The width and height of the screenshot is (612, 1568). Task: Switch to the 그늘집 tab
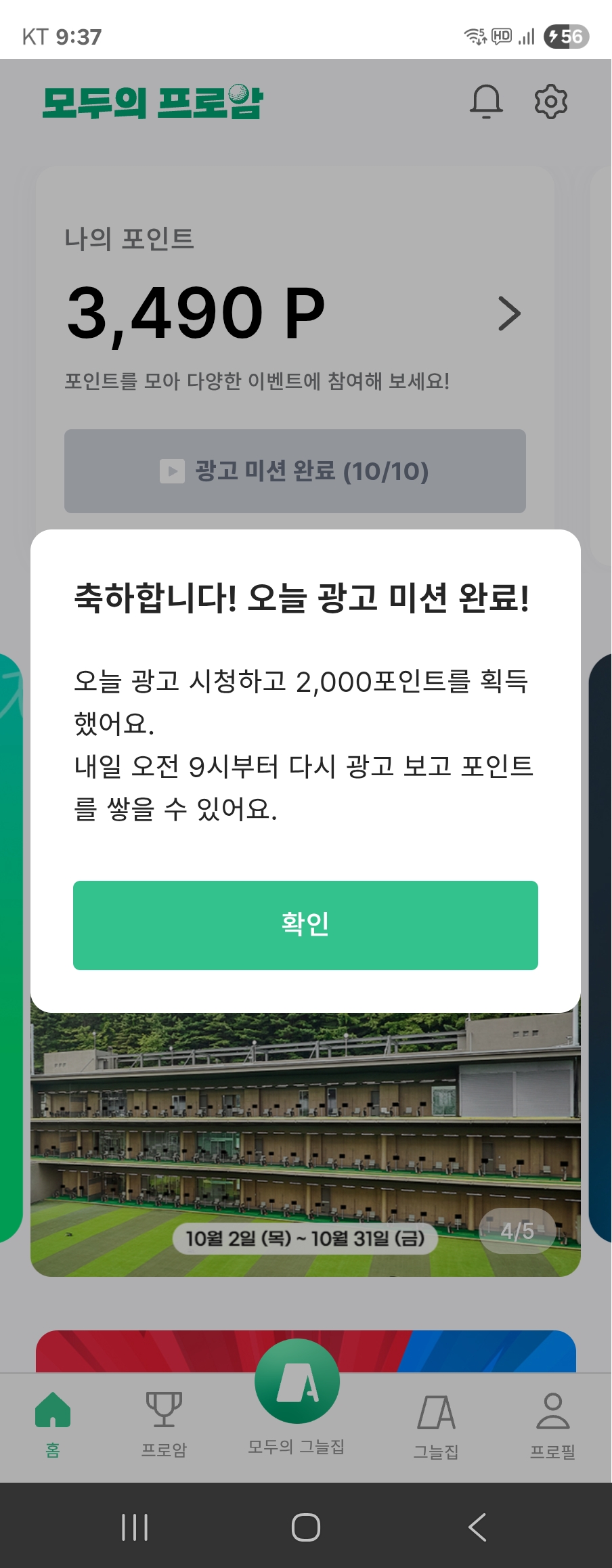[x=437, y=1422]
